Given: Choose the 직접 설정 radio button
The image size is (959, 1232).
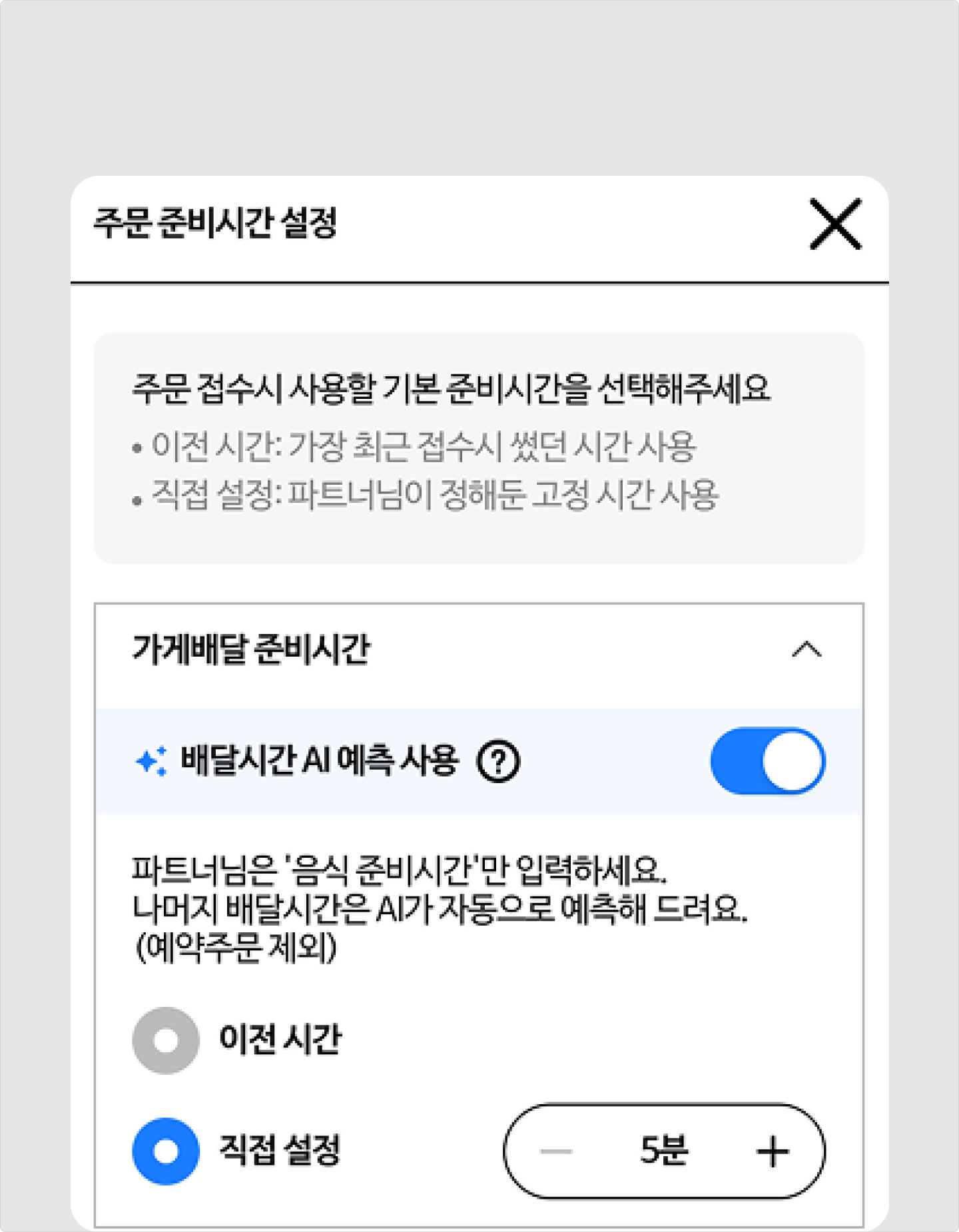Looking at the screenshot, I should [166, 1151].
